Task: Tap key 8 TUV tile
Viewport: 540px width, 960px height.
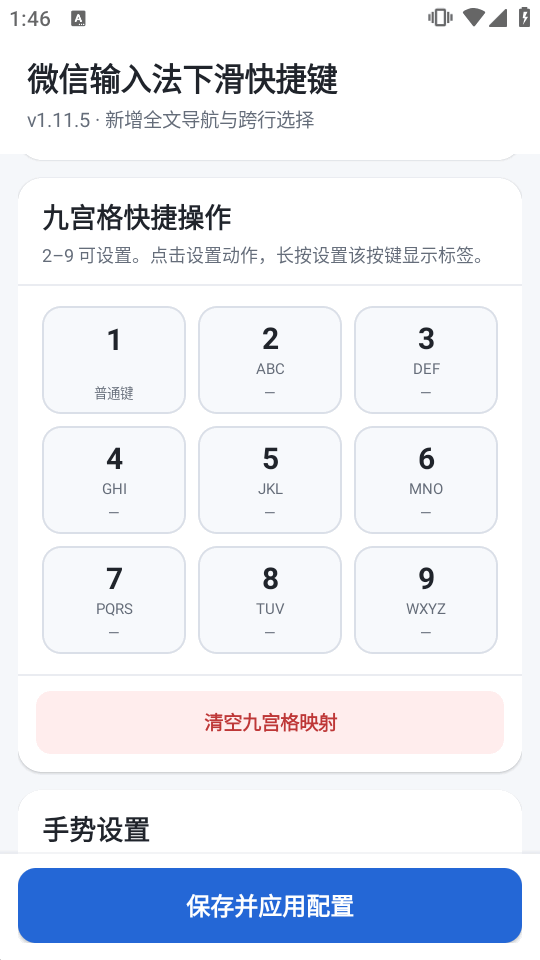Action: (x=270, y=600)
